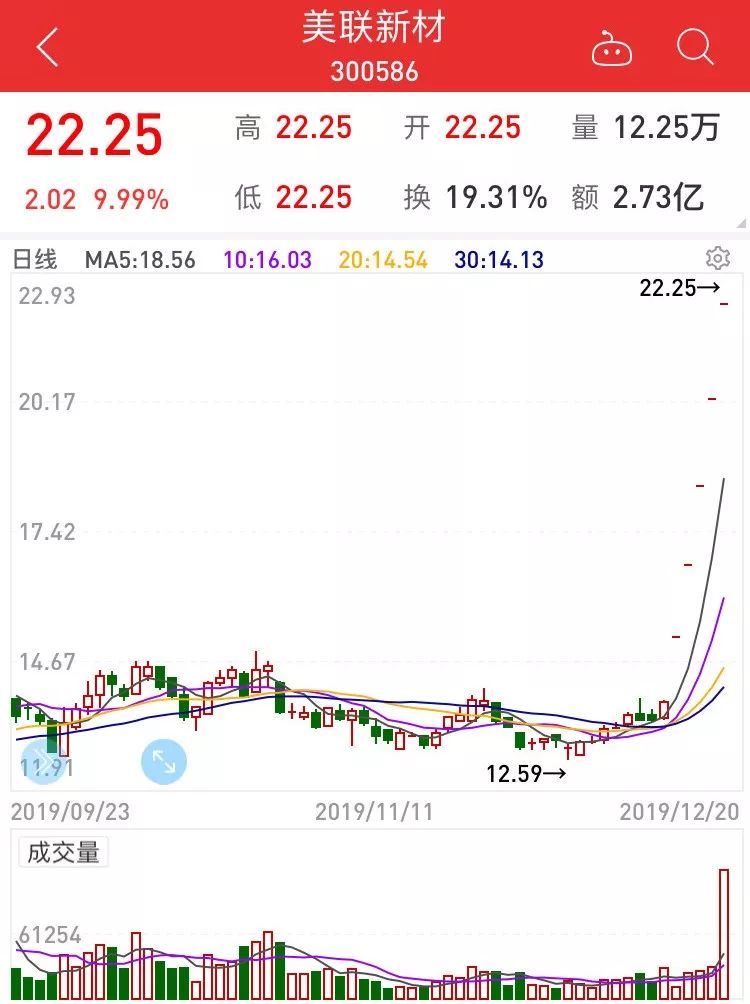
Task: Open the 成交量 indicator selector
Action: tap(63, 852)
